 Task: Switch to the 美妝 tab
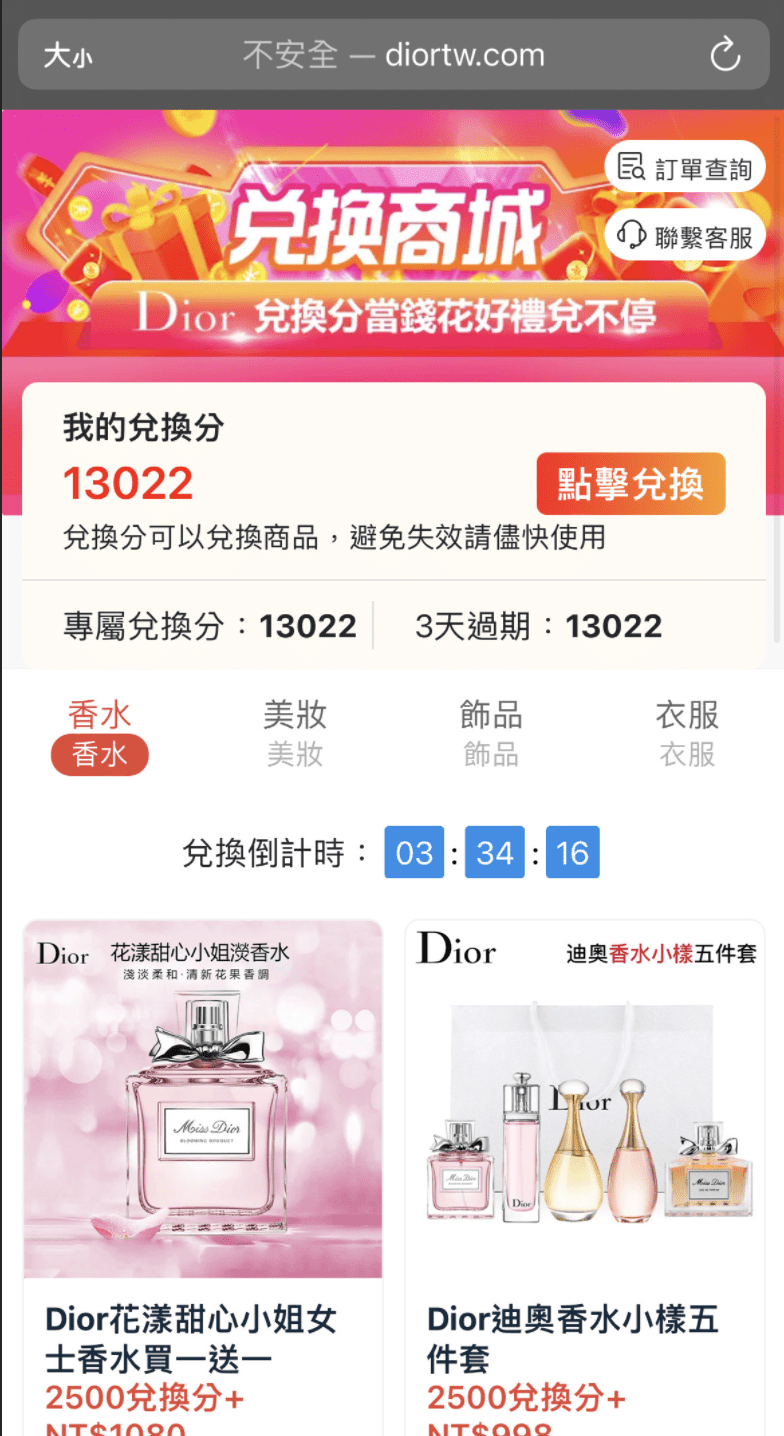point(295,734)
